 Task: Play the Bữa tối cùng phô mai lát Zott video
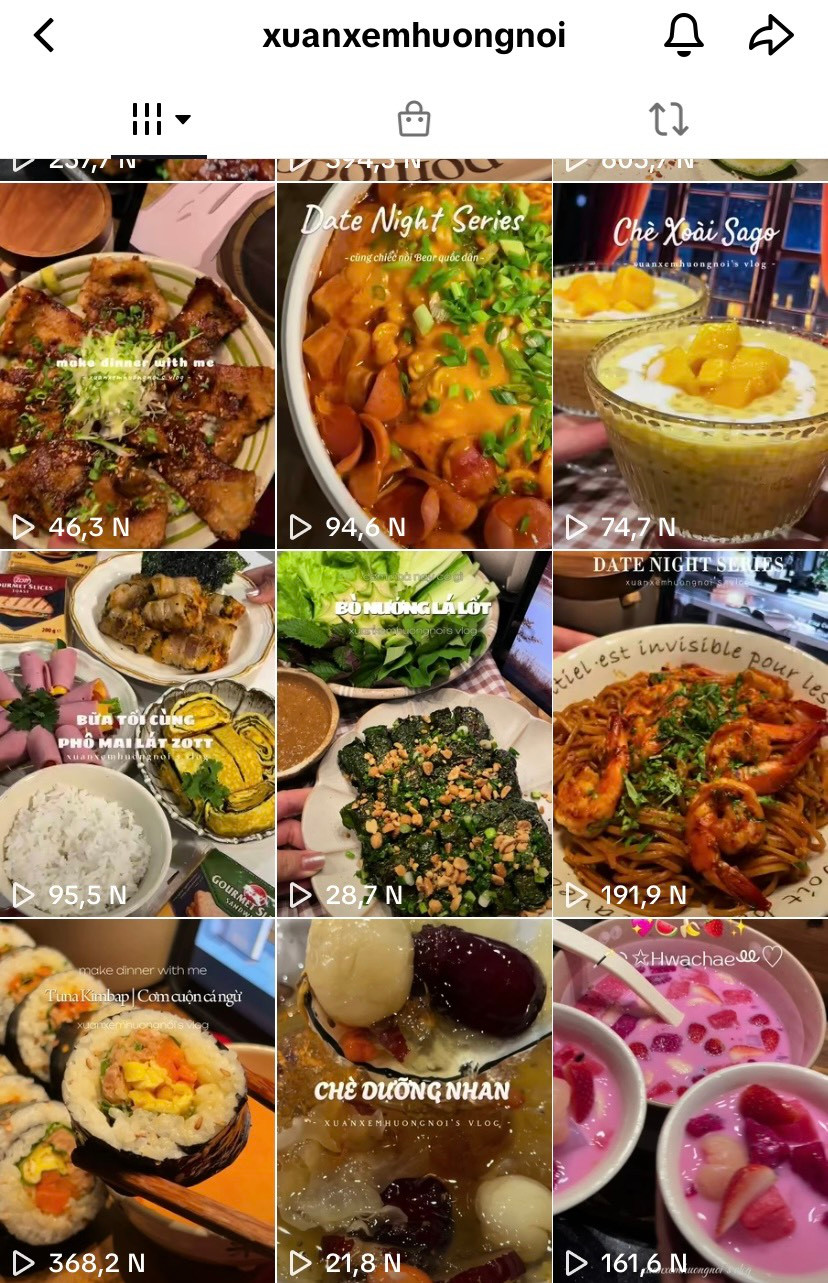point(137,733)
